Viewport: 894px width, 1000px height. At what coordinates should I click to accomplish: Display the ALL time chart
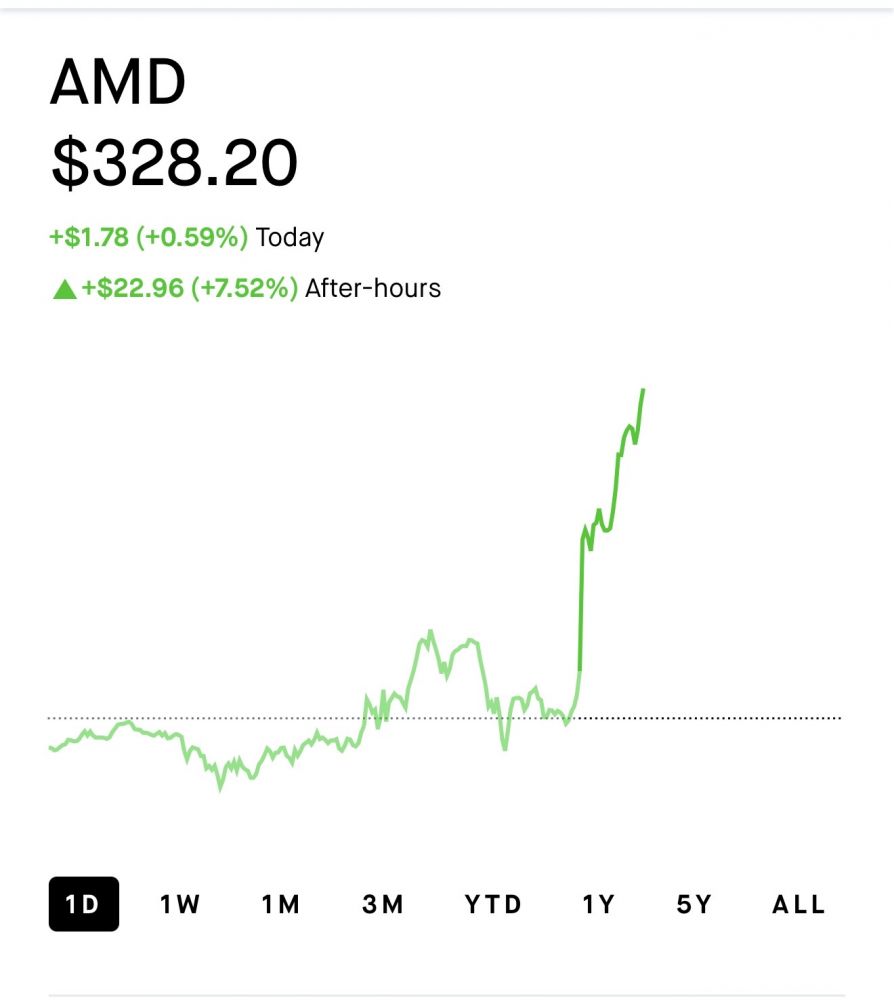pyautogui.click(x=799, y=904)
